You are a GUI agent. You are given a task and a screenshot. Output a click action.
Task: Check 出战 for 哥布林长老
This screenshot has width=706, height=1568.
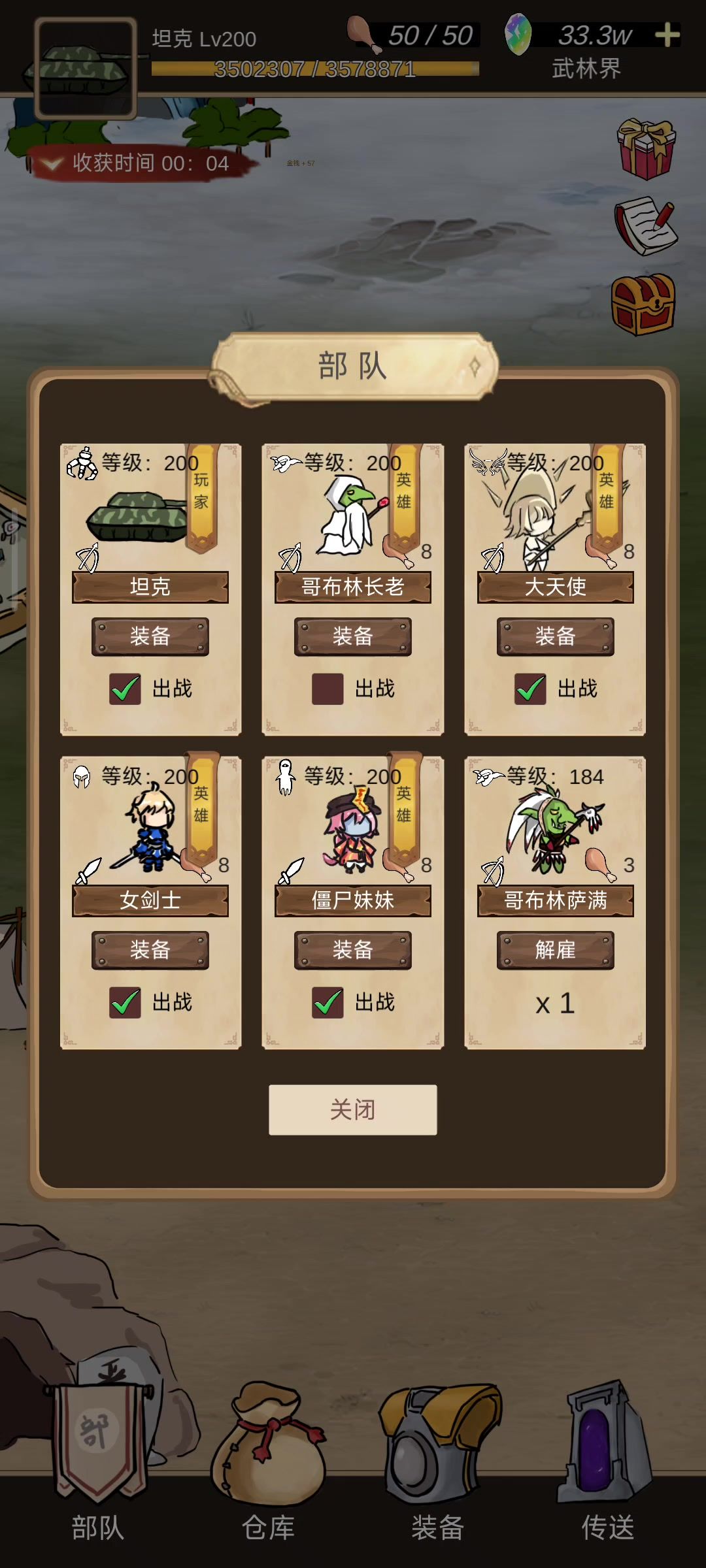tap(328, 689)
